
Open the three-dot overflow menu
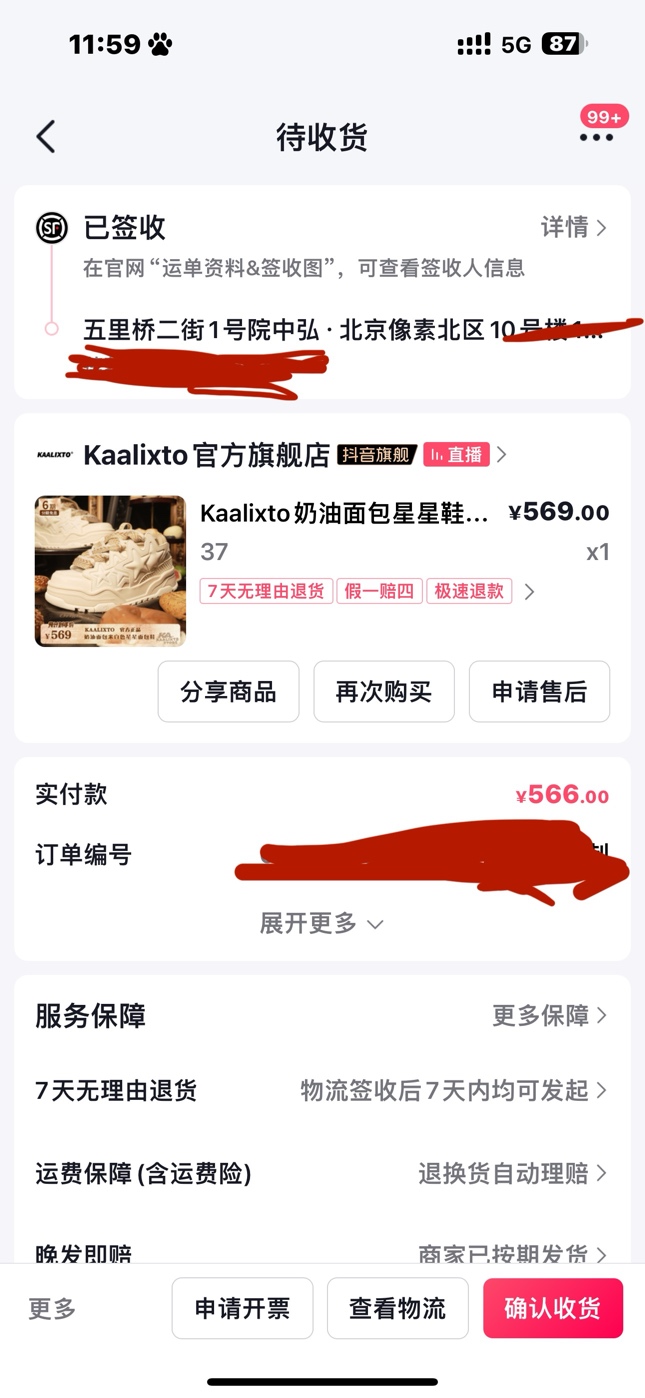596,137
